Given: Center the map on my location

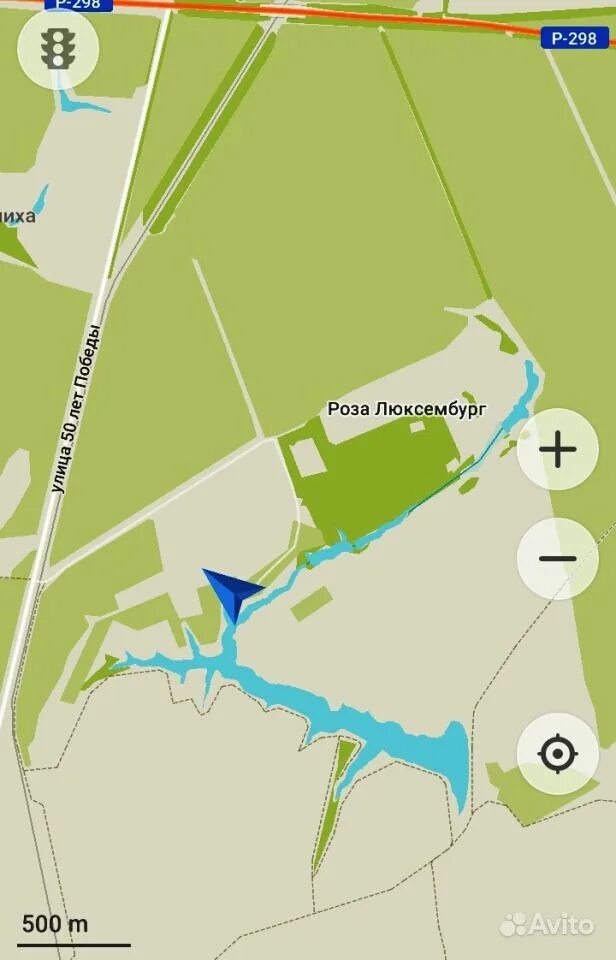Looking at the screenshot, I should pos(557,753).
